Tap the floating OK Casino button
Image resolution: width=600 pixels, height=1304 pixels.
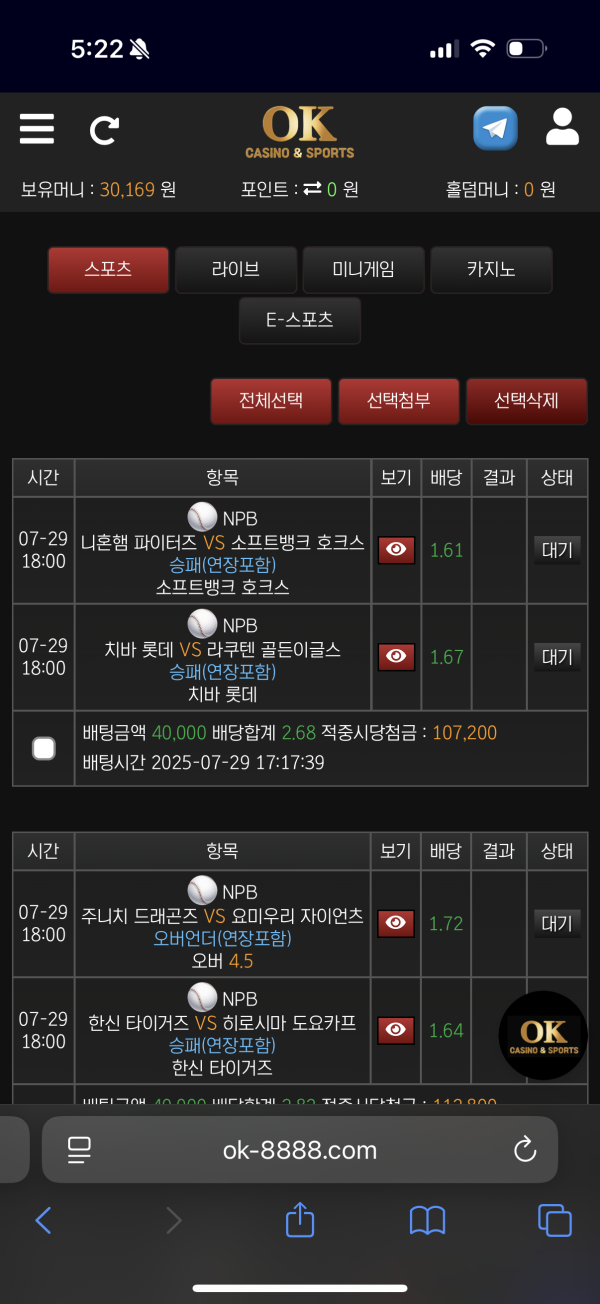(543, 1035)
